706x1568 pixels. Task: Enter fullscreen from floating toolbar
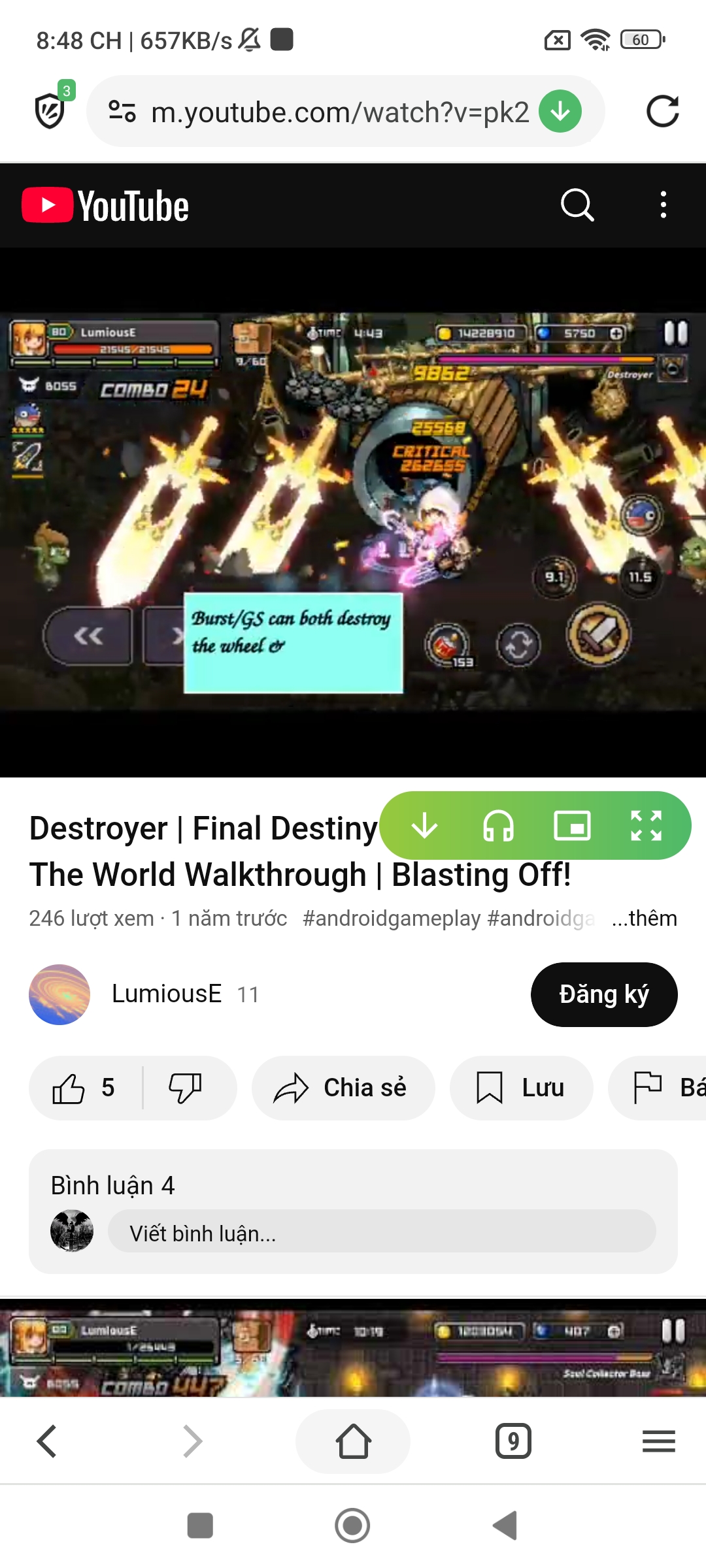pyautogui.click(x=646, y=825)
